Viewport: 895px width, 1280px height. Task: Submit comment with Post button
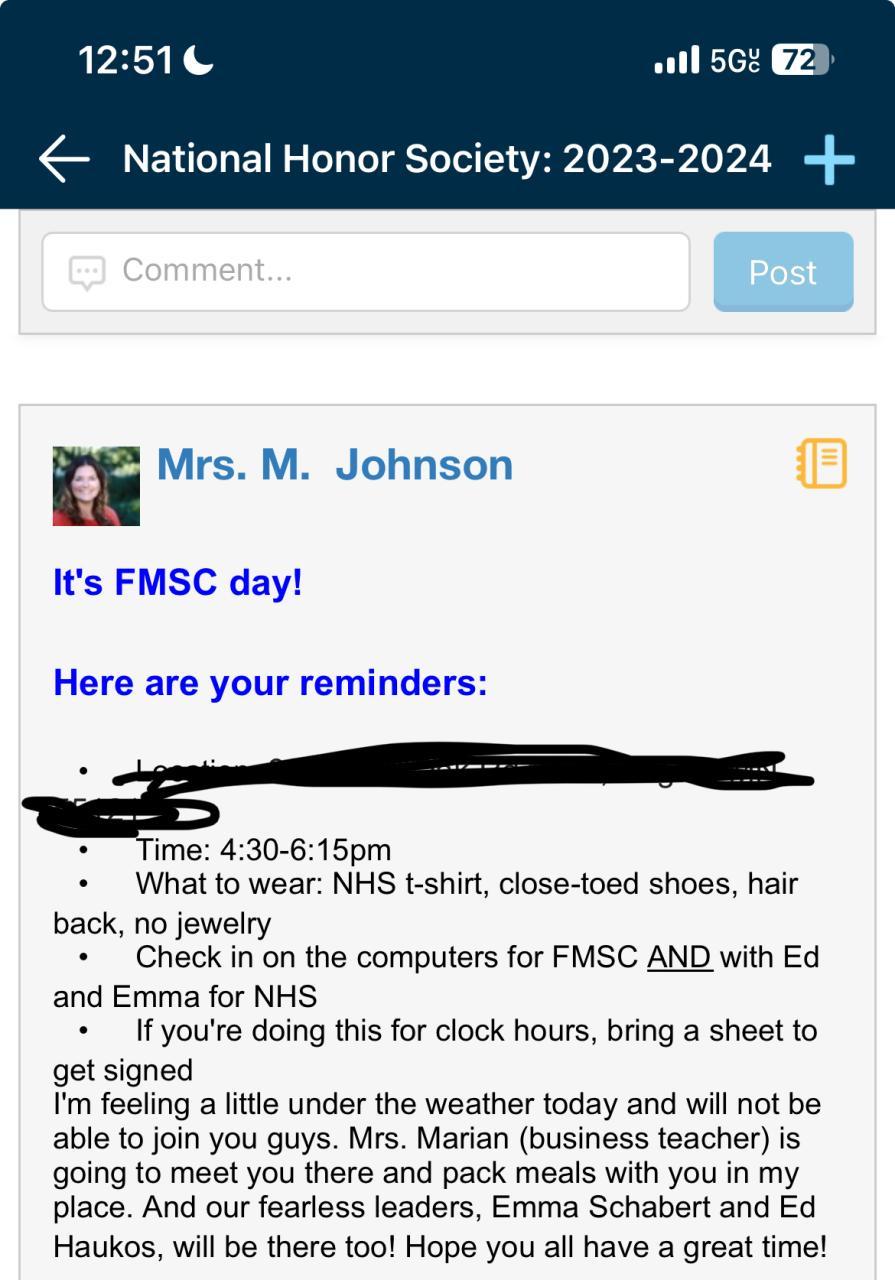[x=783, y=272]
